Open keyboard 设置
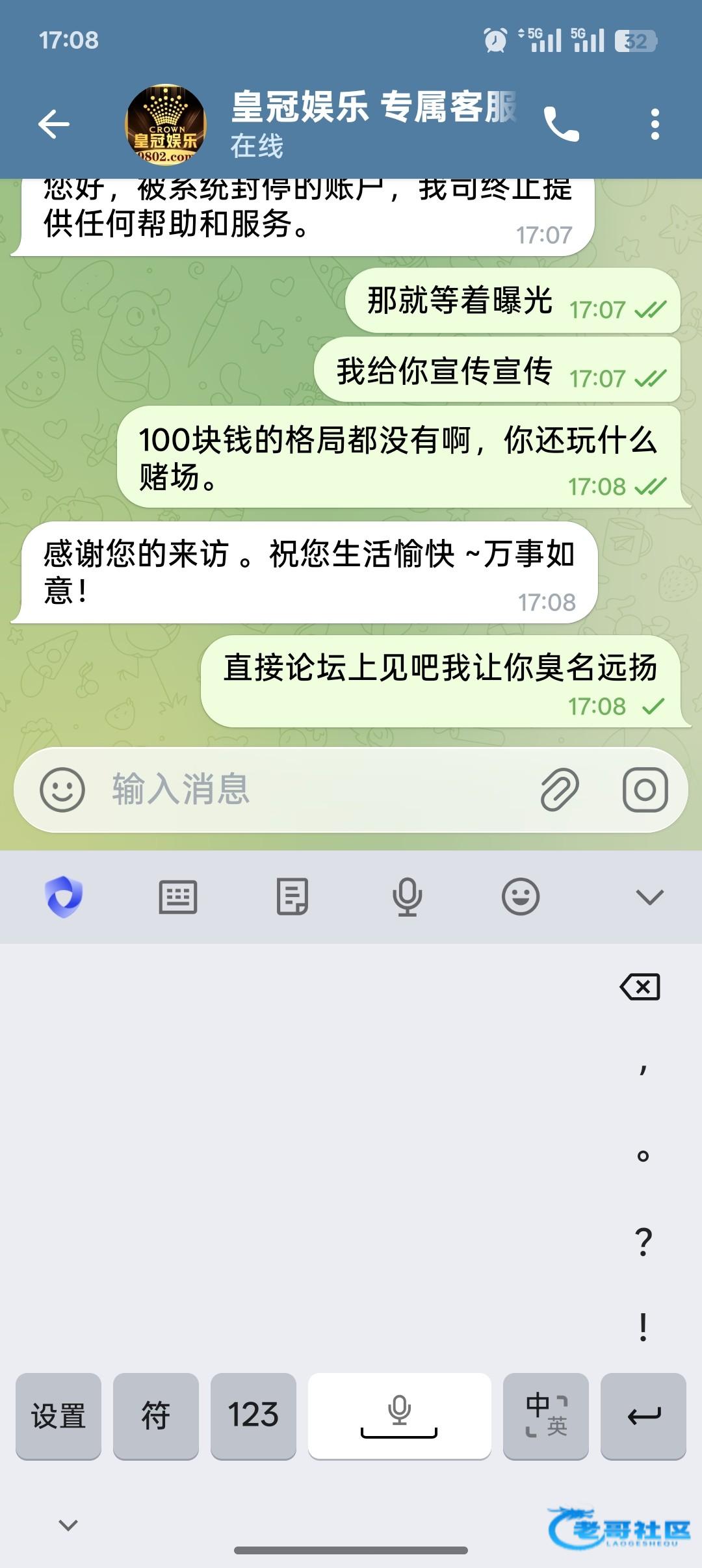The image size is (702, 1568). pos(58,1416)
